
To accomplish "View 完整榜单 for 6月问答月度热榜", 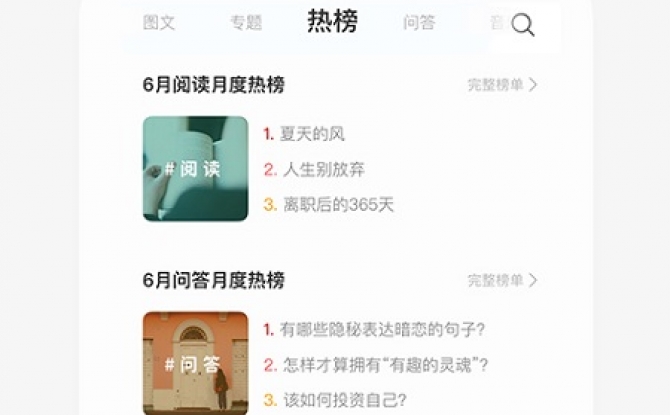I will (502, 280).
